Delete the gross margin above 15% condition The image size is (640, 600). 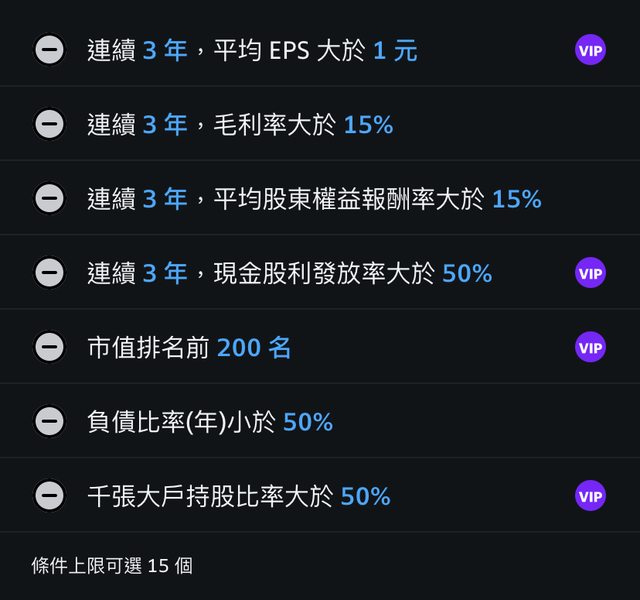point(49,124)
